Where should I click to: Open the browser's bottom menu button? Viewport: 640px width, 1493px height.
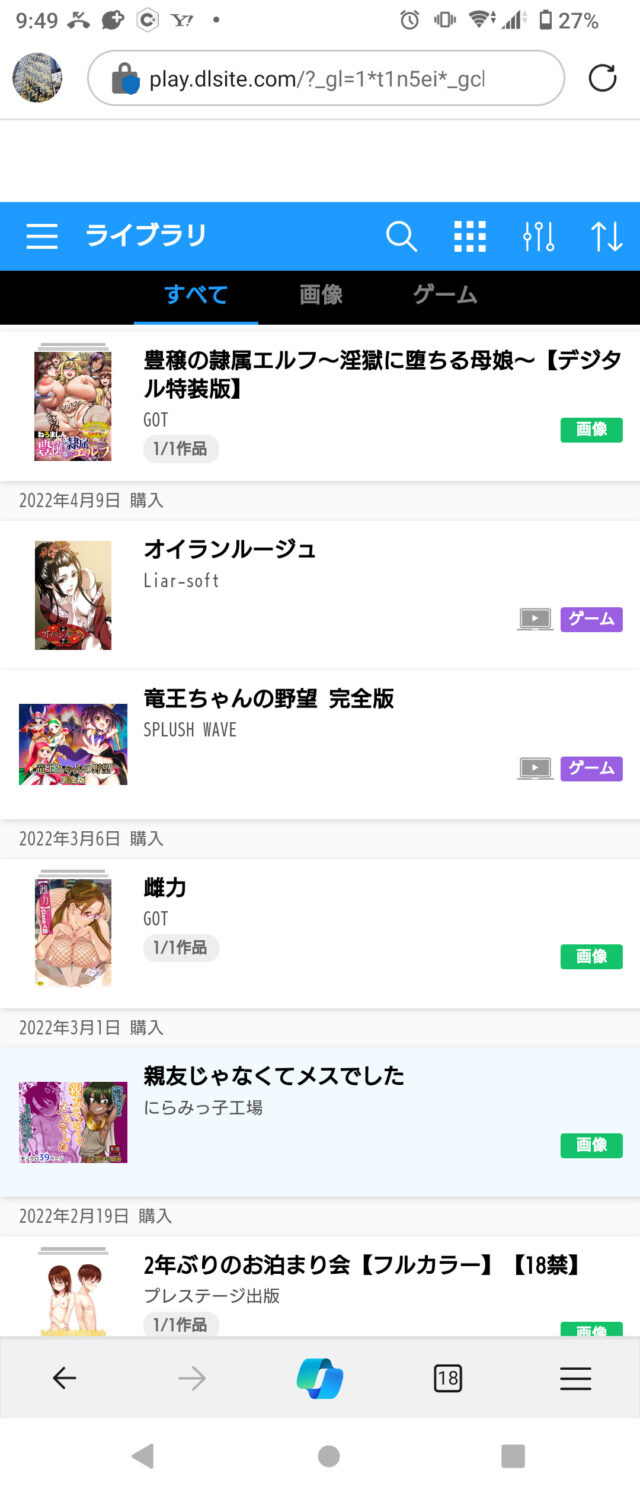(575, 1379)
